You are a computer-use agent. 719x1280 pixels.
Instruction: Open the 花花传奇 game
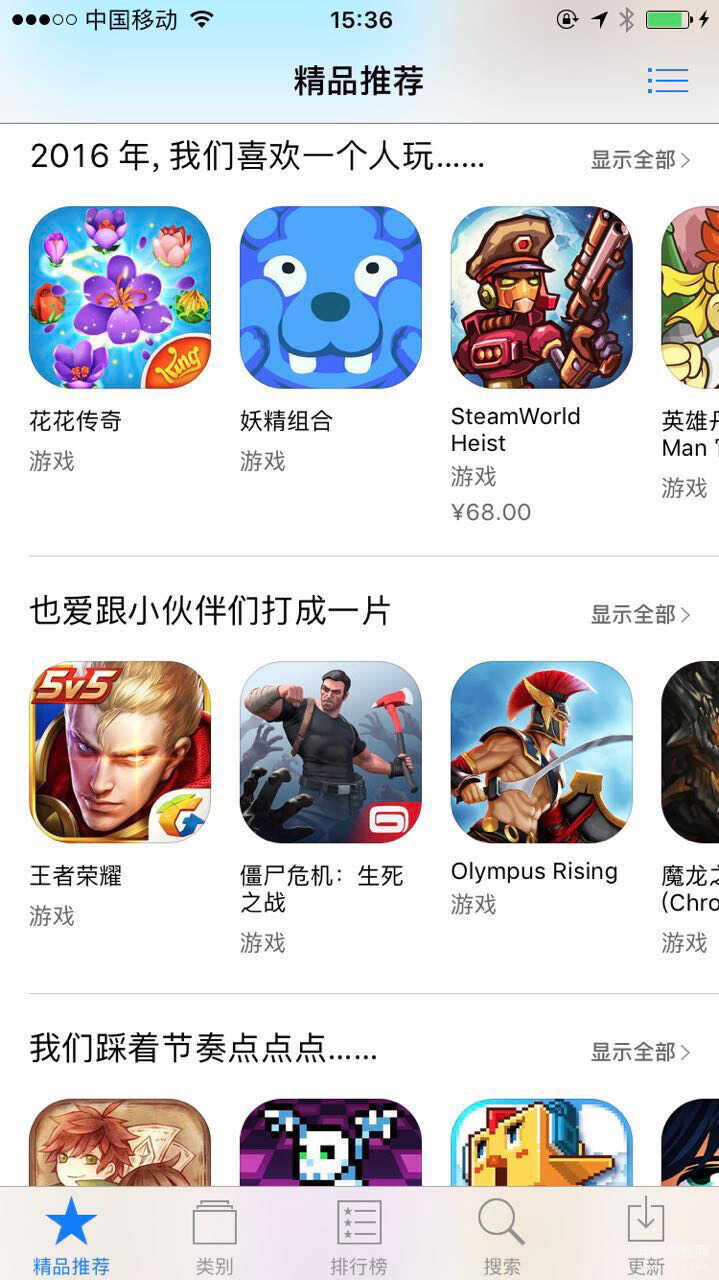tap(120, 297)
